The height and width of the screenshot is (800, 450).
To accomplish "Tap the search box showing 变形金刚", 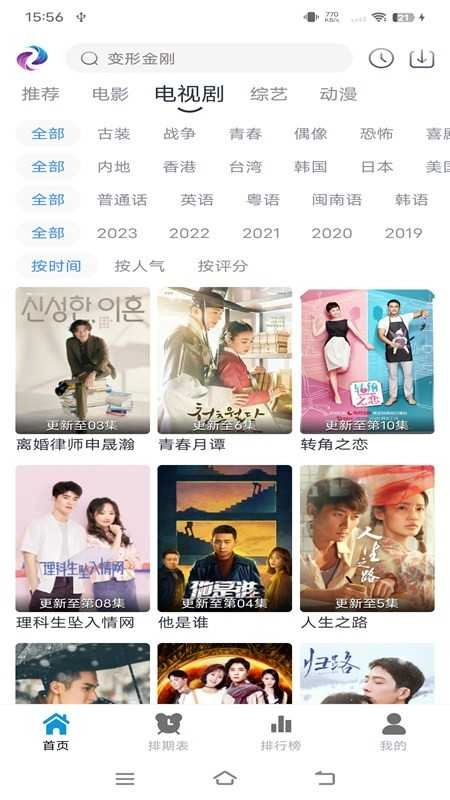I will (209, 59).
